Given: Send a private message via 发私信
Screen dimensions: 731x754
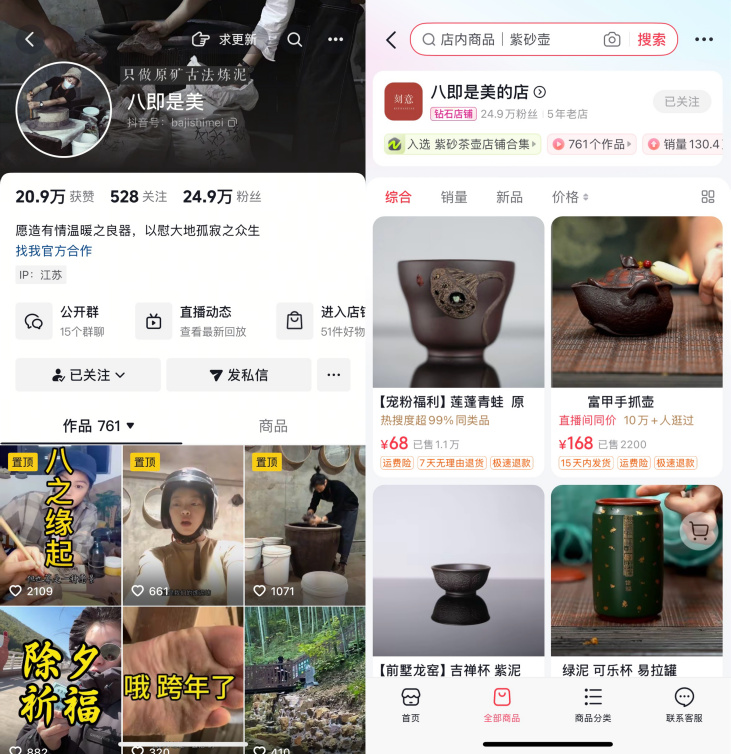Looking at the screenshot, I should point(238,375).
